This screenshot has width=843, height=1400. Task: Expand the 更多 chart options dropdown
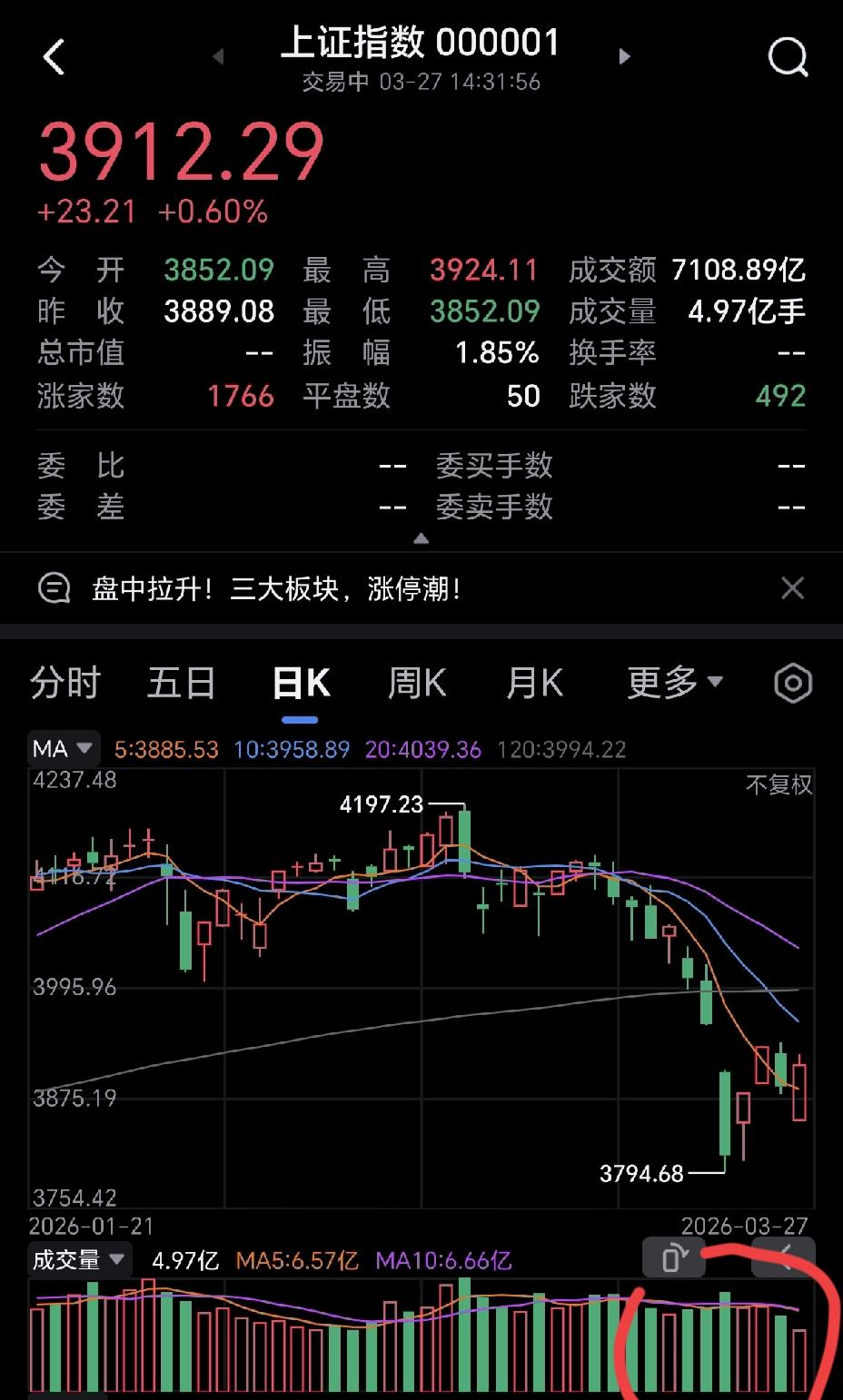[672, 683]
